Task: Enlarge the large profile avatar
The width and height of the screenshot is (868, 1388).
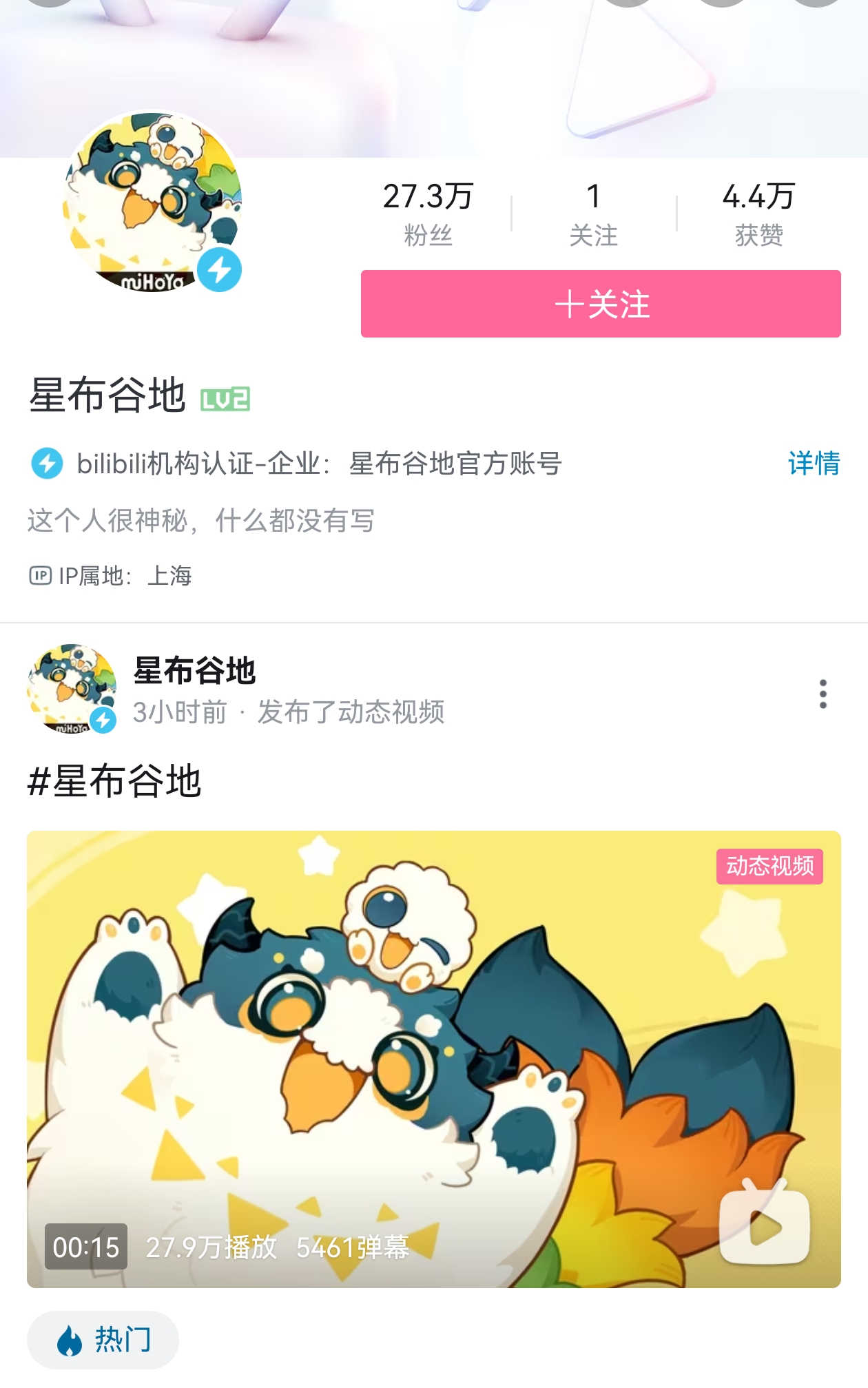Action: coord(152,202)
